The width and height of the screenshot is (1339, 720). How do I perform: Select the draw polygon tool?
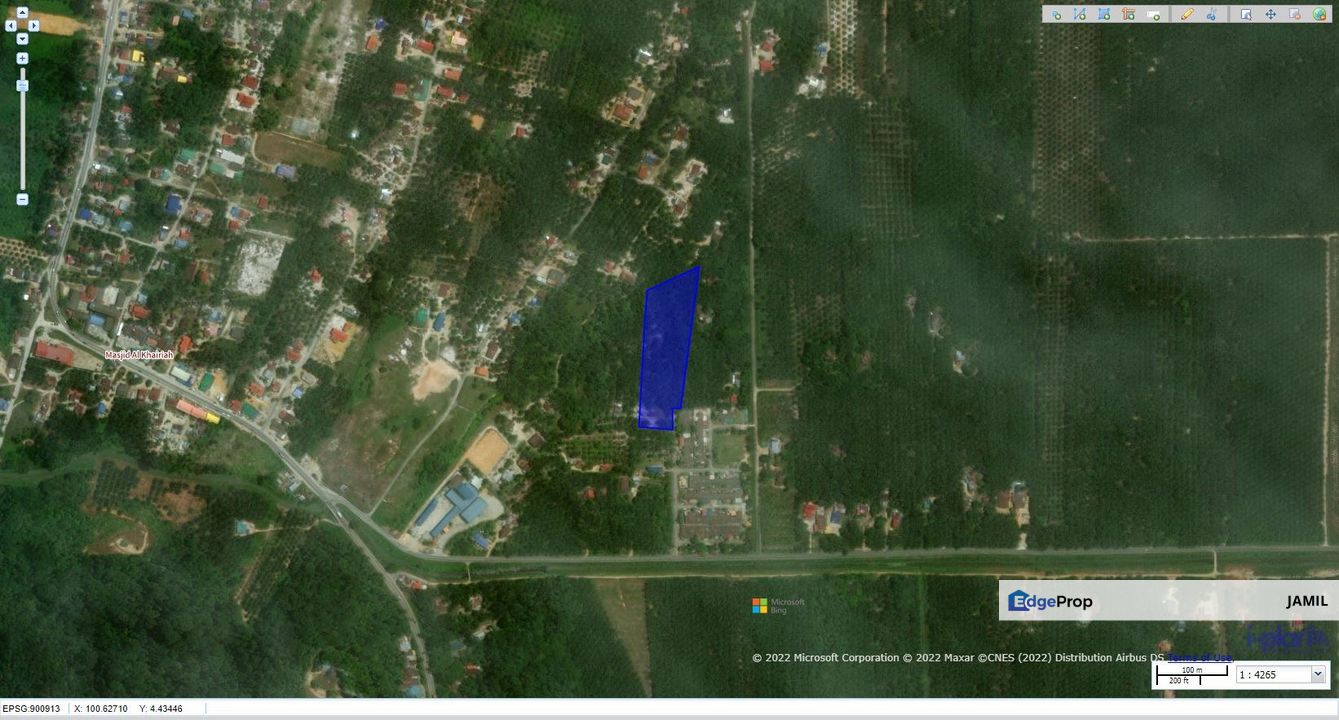[1104, 14]
